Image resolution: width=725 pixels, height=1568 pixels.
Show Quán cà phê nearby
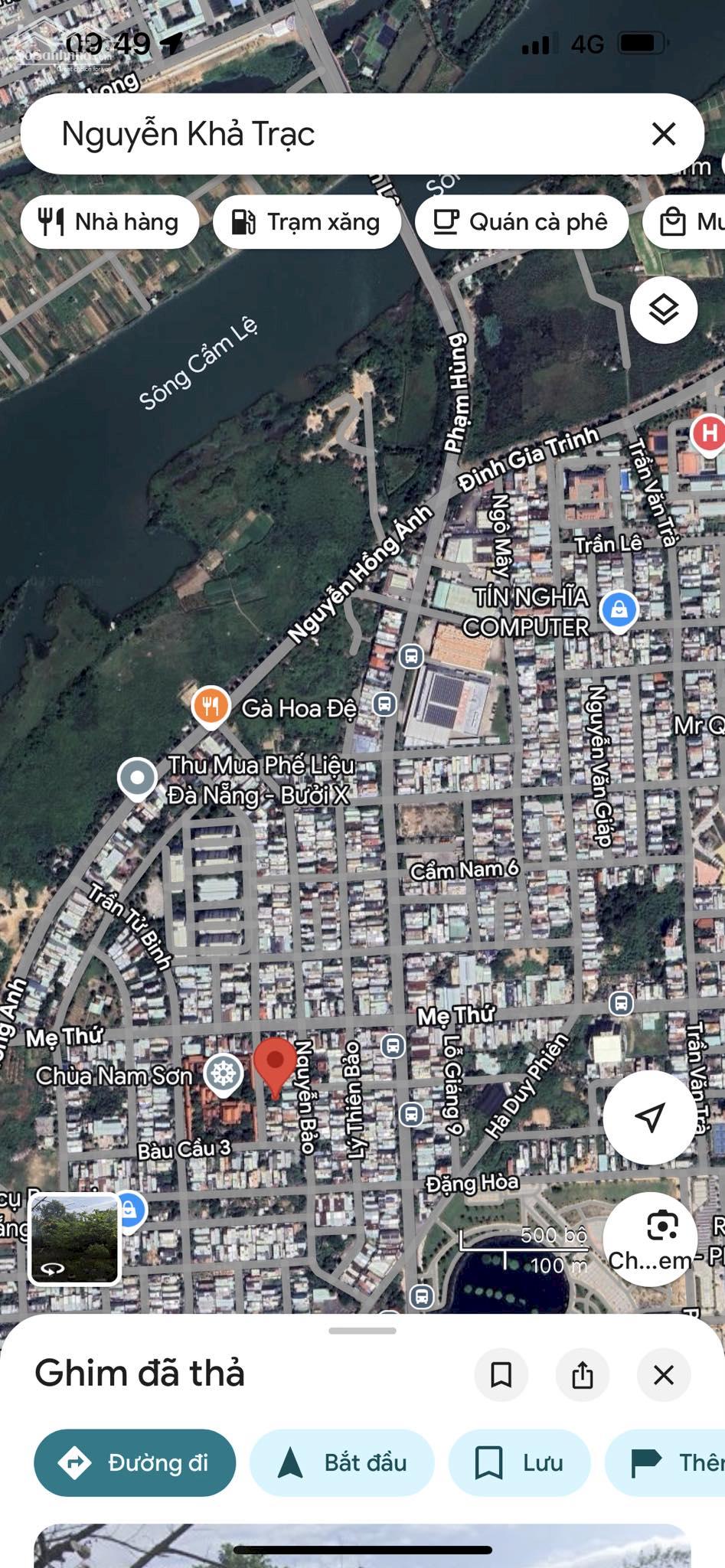coord(521,222)
